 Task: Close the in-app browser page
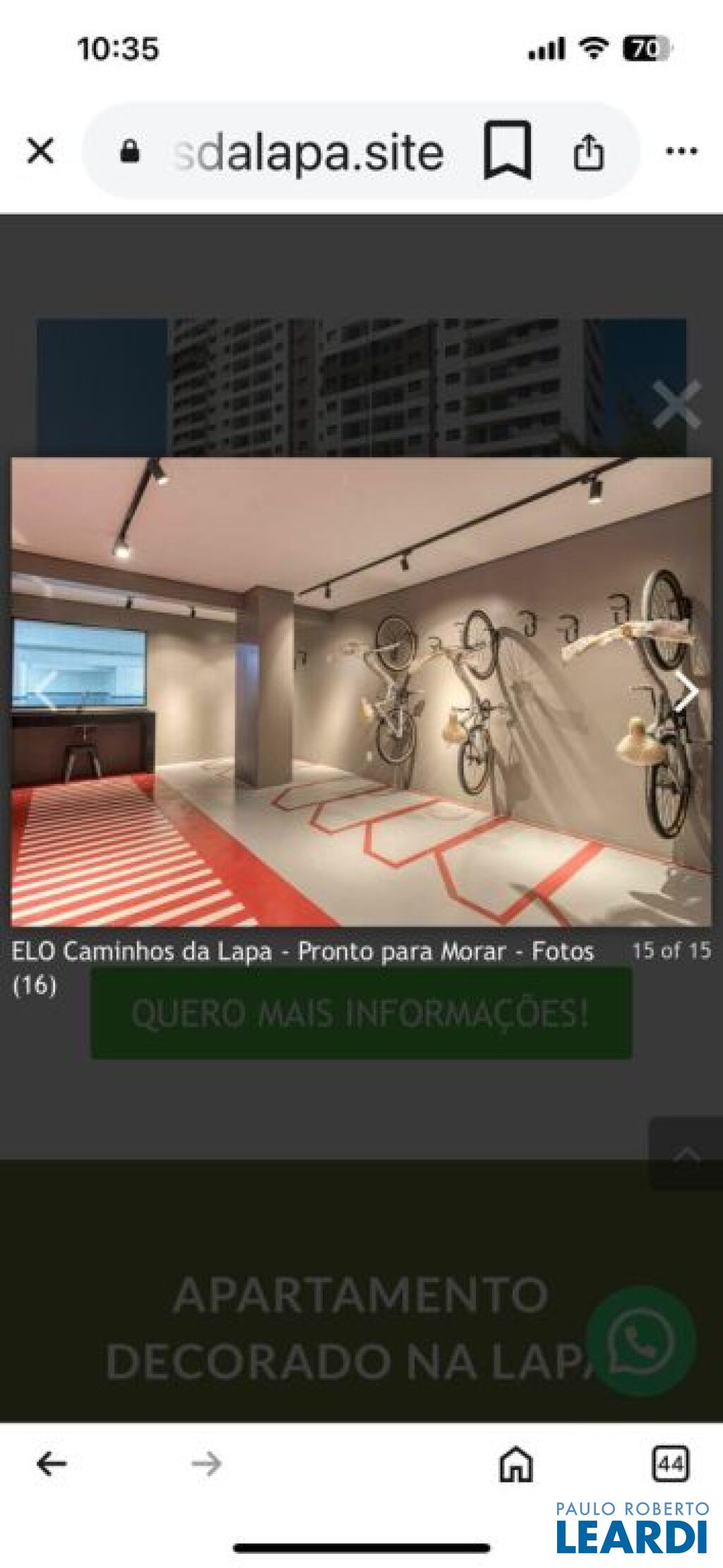tap(40, 151)
